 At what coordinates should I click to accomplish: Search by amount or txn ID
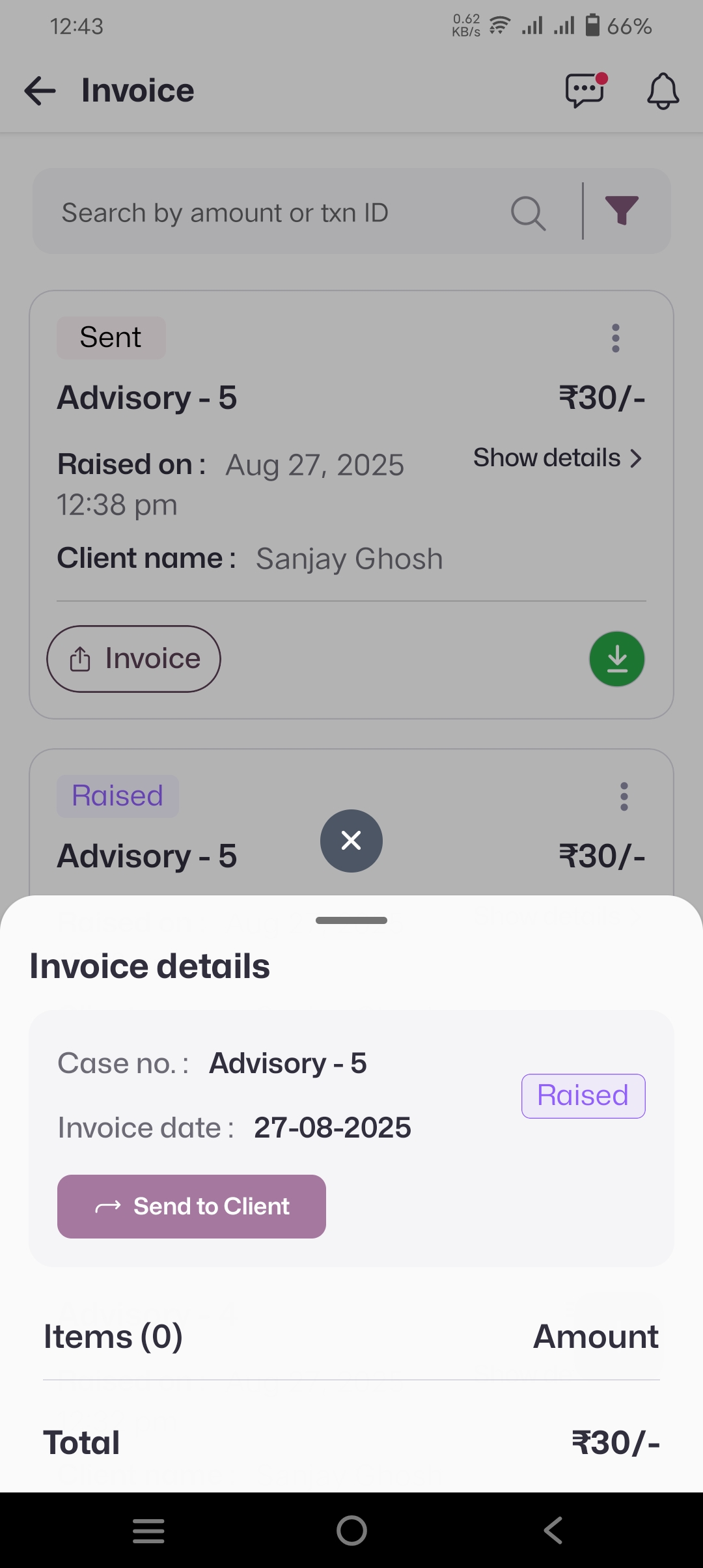(280, 213)
